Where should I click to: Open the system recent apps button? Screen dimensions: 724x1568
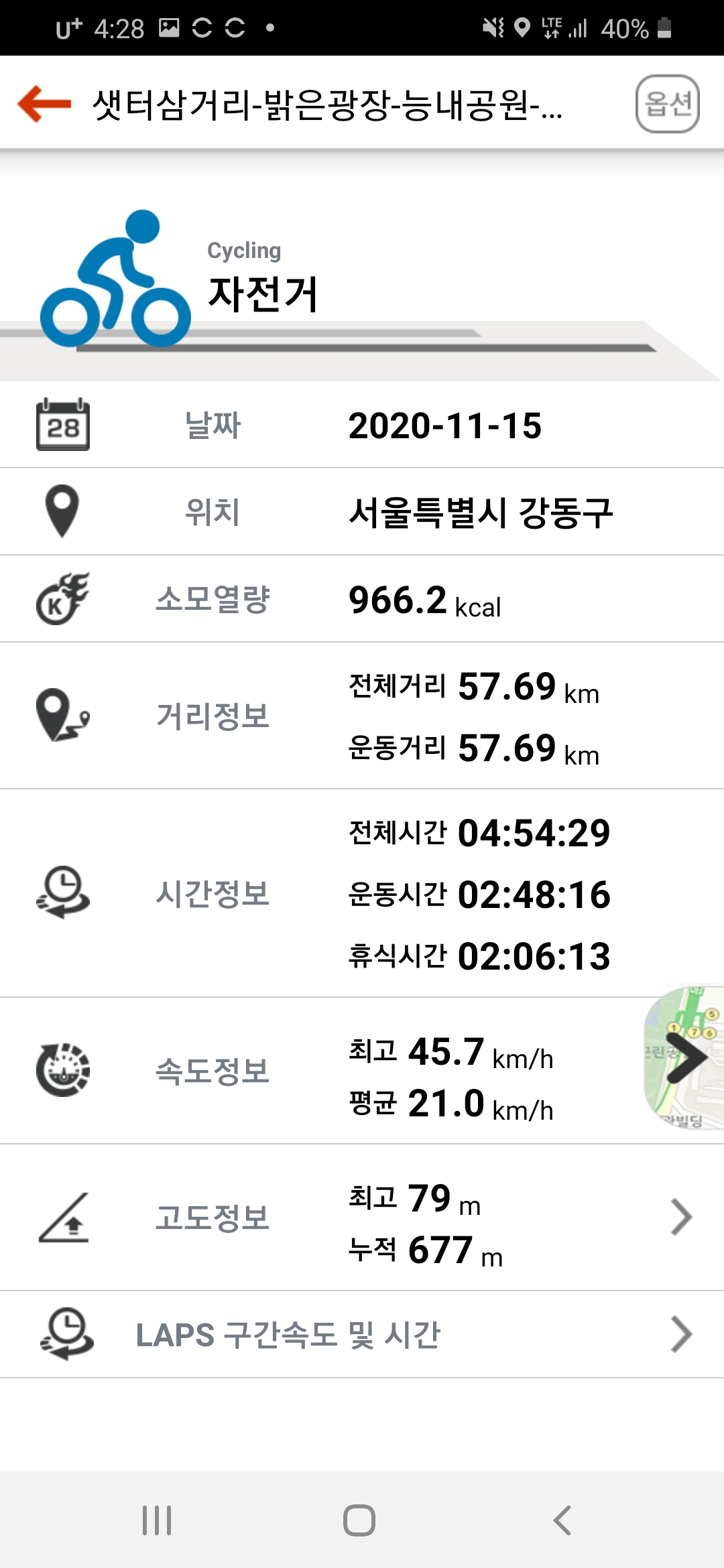pyautogui.click(x=157, y=1520)
